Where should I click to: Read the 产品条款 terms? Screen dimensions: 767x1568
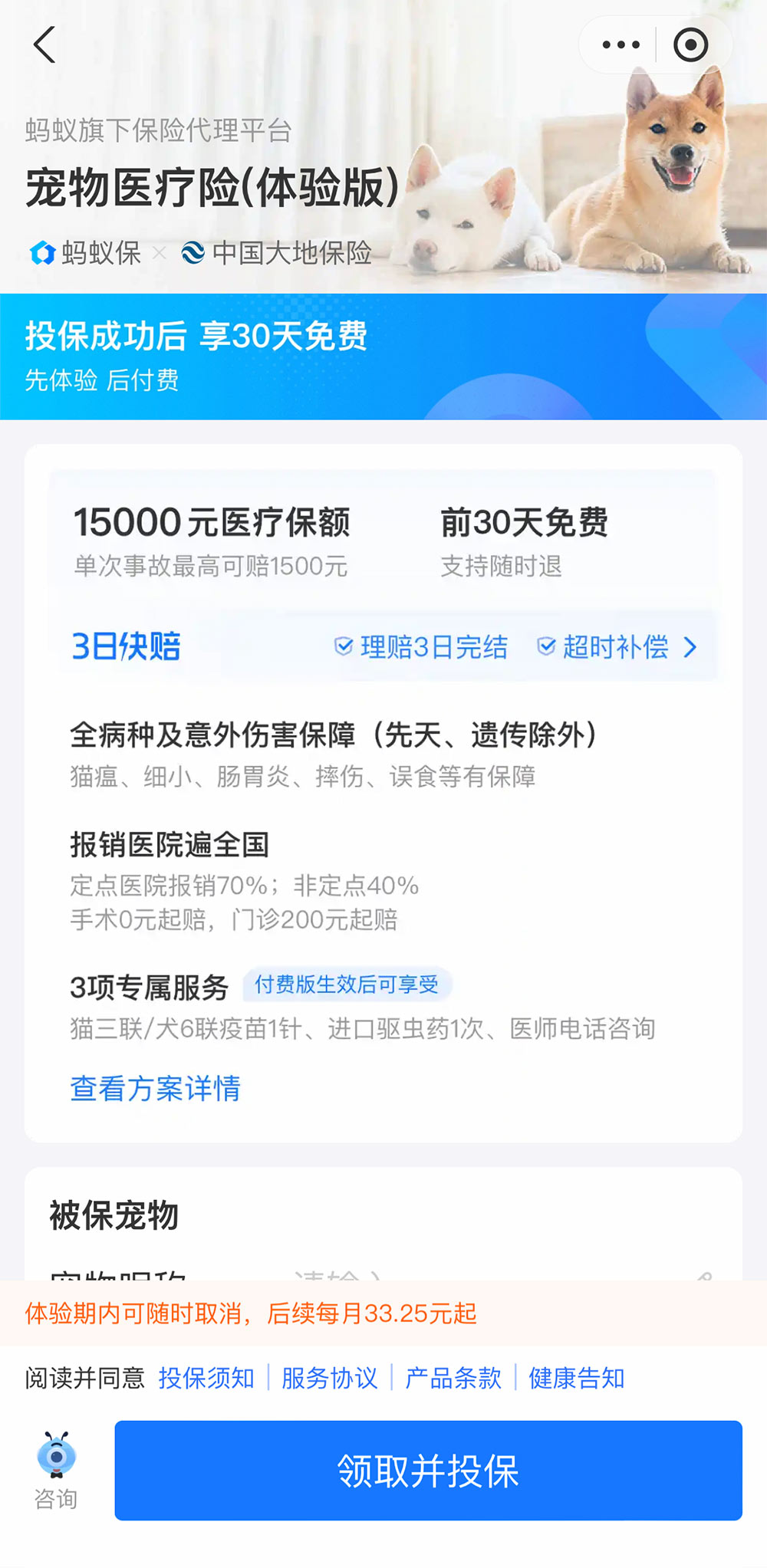tap(453, 1378)
